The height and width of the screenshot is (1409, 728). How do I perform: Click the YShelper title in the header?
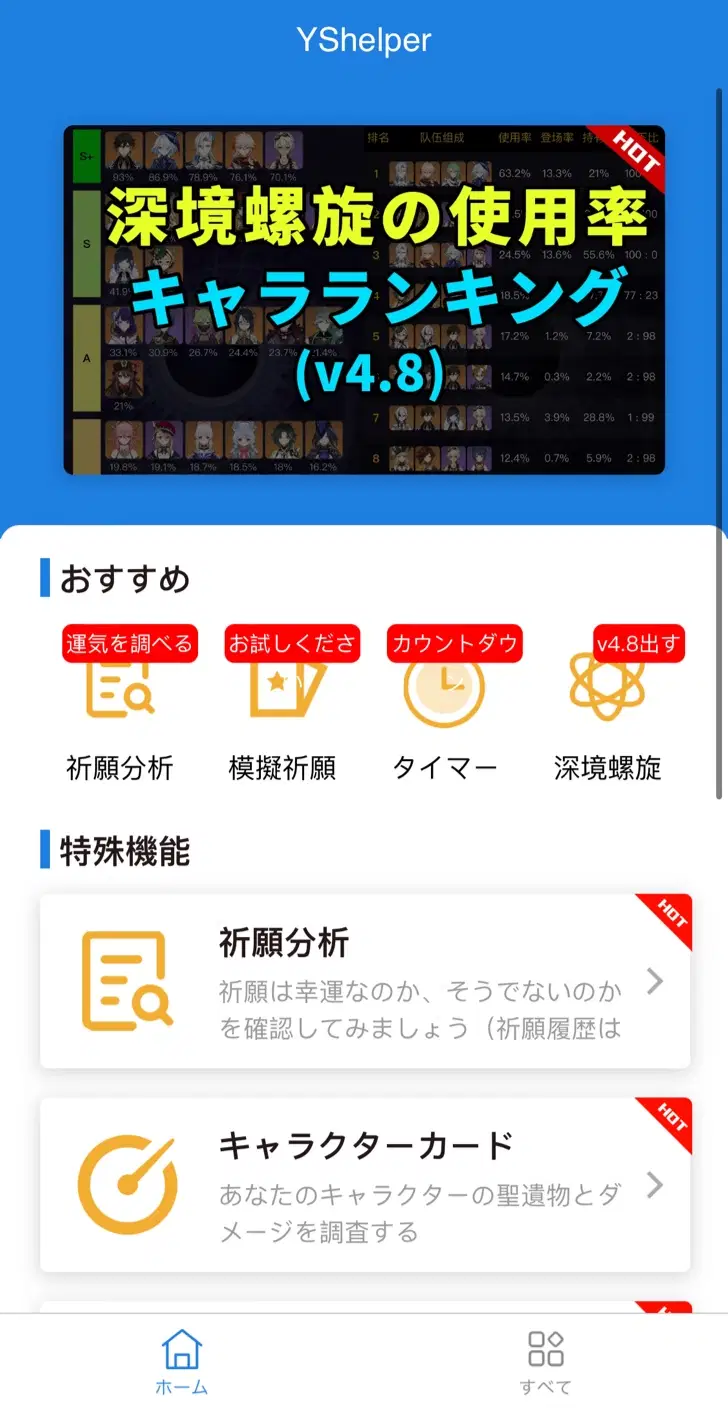pyautogui.click(x=364, y=41)
